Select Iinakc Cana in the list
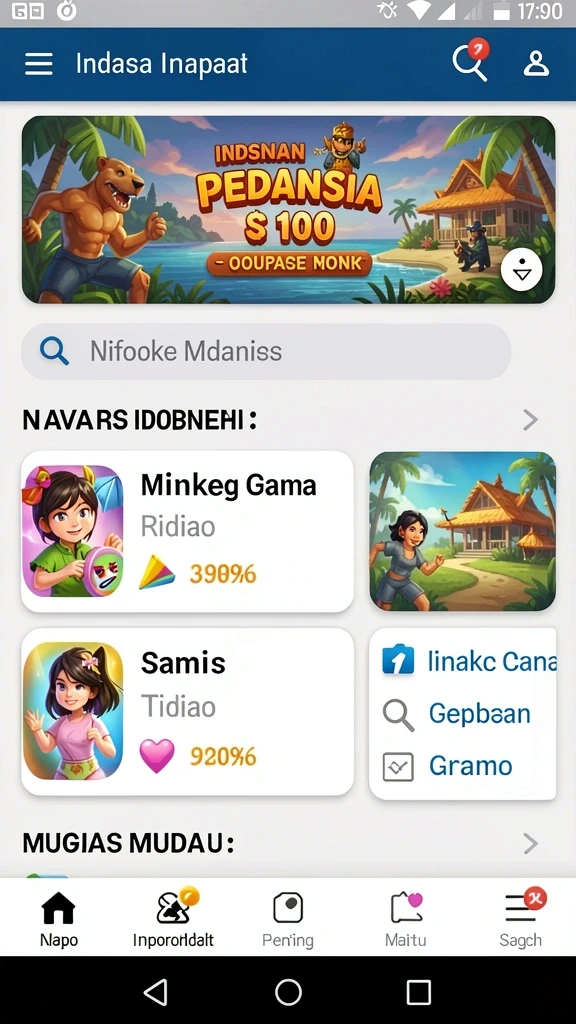Viewport: 576px width, 1024px height. click(x=469, y=661)
